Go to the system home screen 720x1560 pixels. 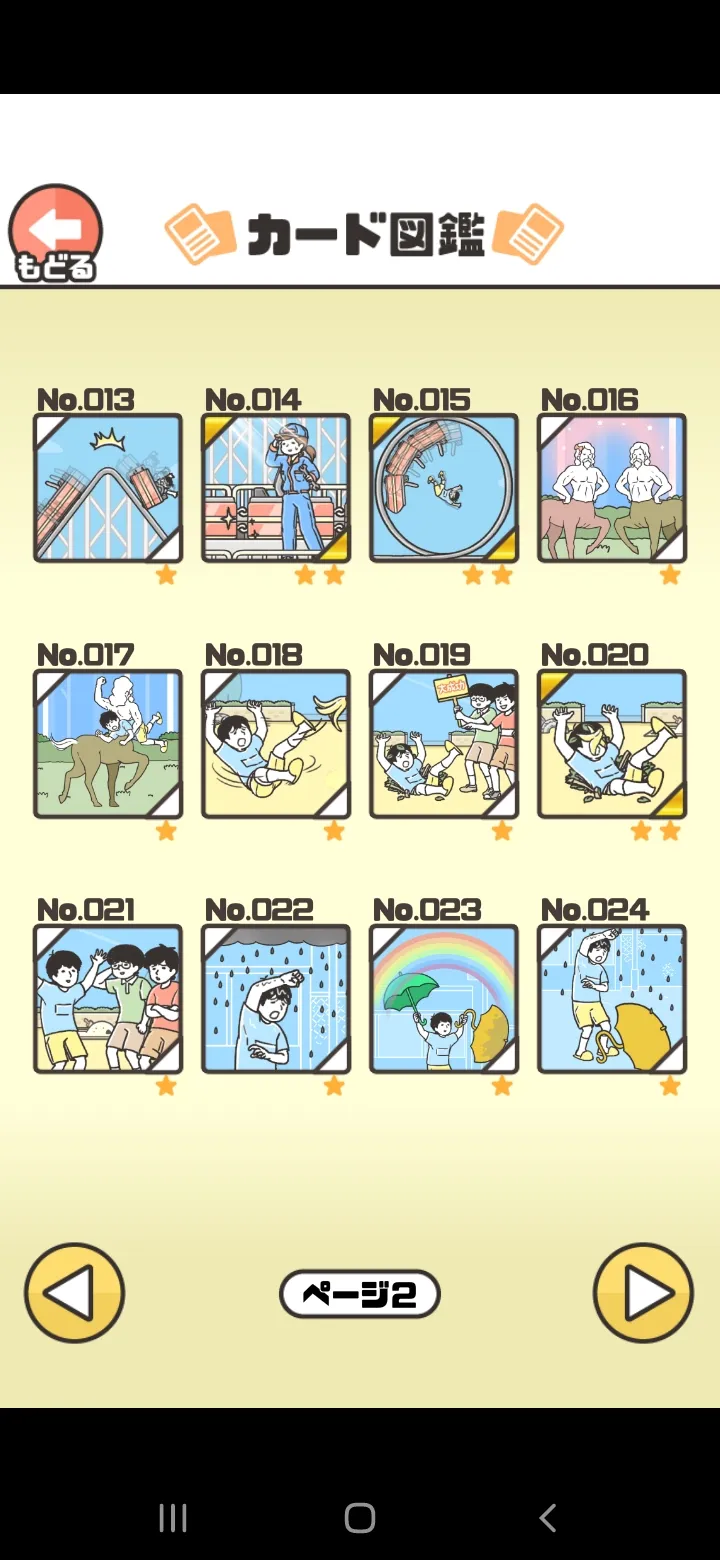coord(360,1518)
